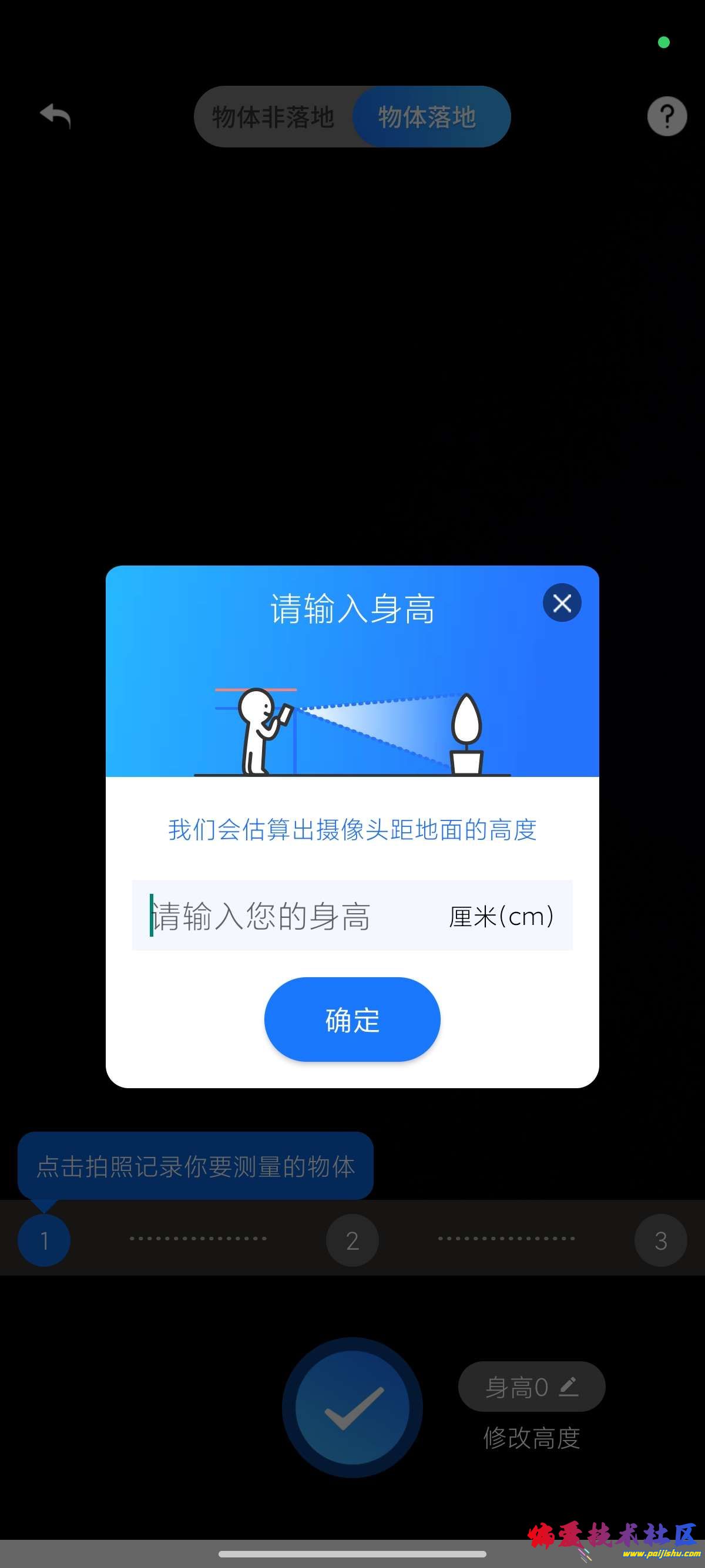Tap the candle illustration in the dialog
The image size is (705, 1568).
point(469,731)
